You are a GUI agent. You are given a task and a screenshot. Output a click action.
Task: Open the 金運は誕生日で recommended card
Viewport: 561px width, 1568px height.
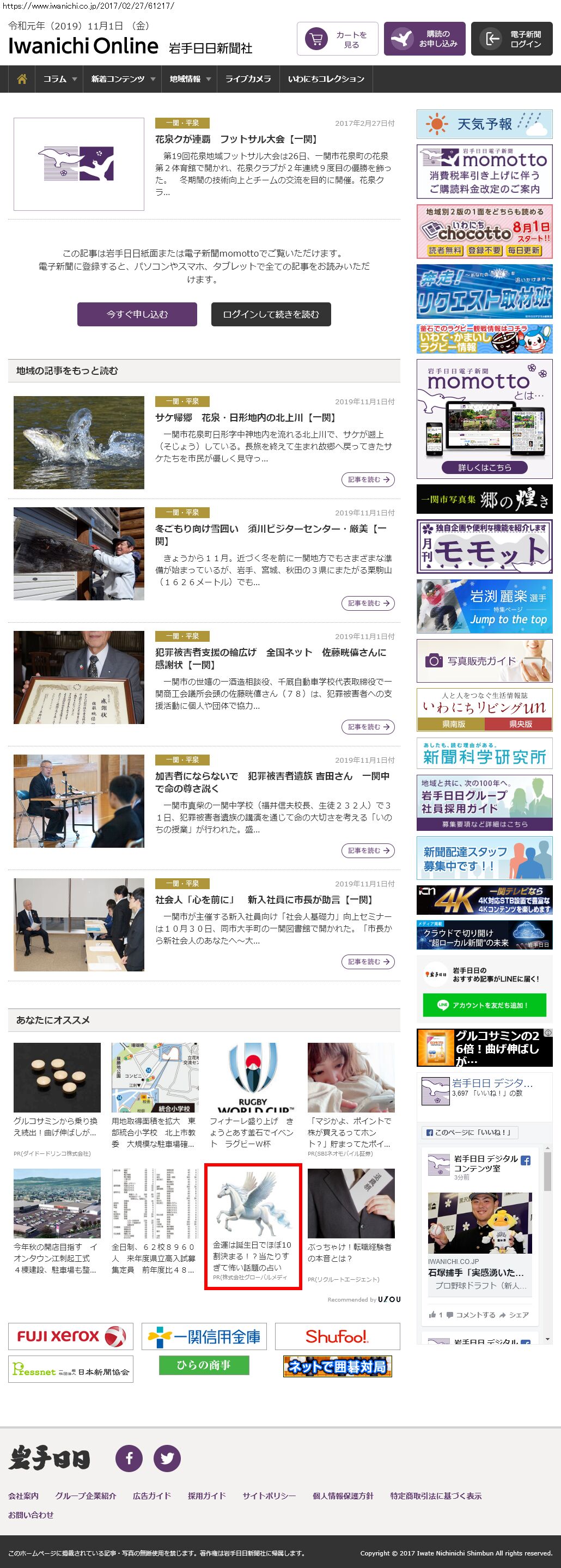(253, 1226)
